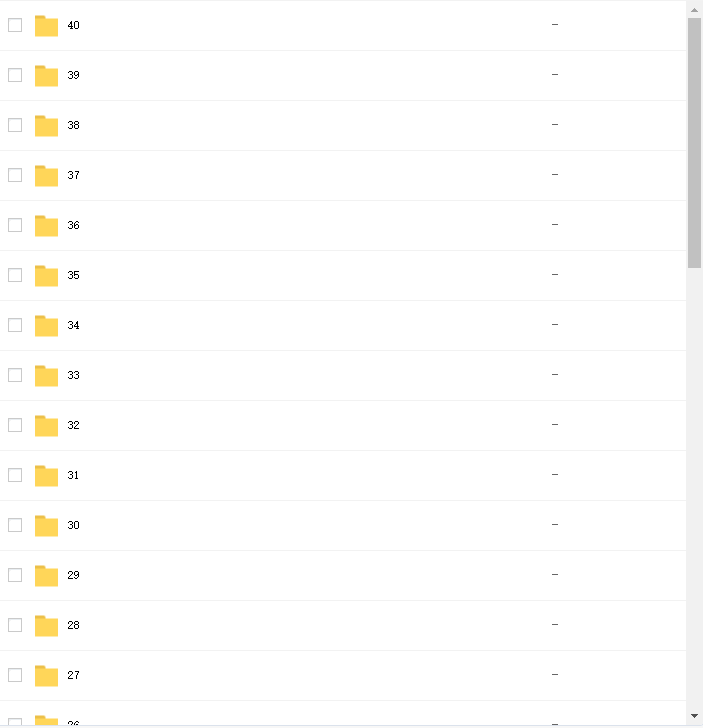Select folder 31 with its checkbox

point(15,475)
